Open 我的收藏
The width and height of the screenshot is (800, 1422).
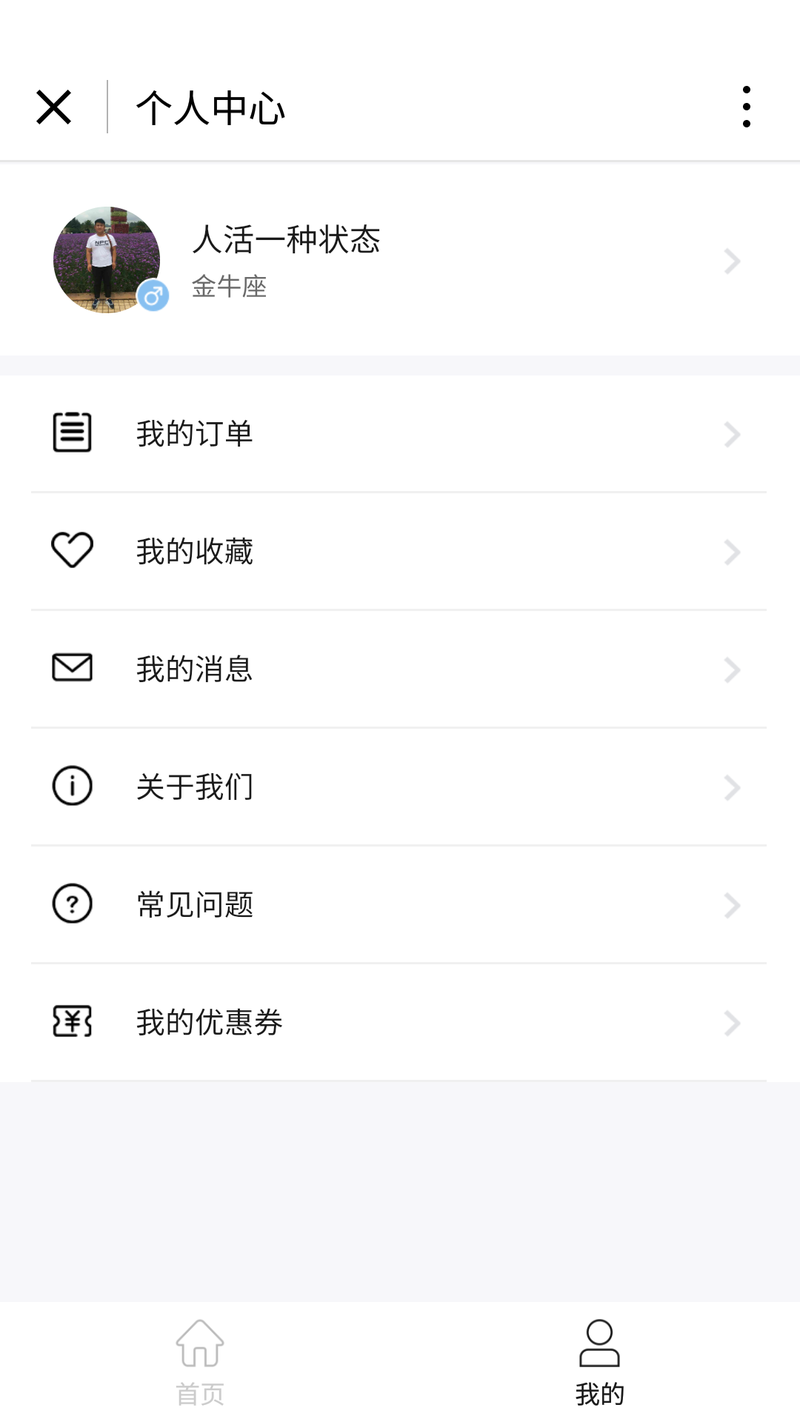coord(400,551)
